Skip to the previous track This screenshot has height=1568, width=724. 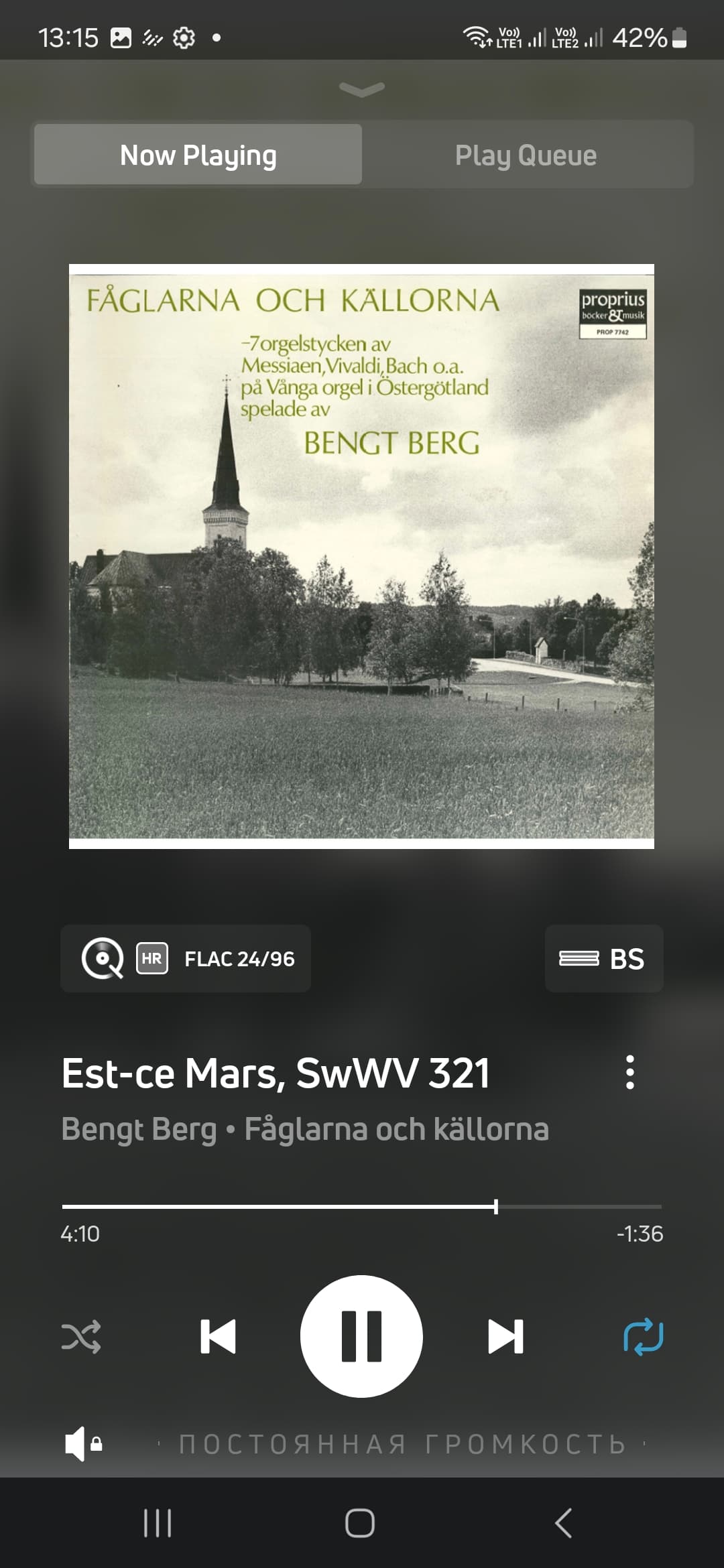click(219, 1337)
